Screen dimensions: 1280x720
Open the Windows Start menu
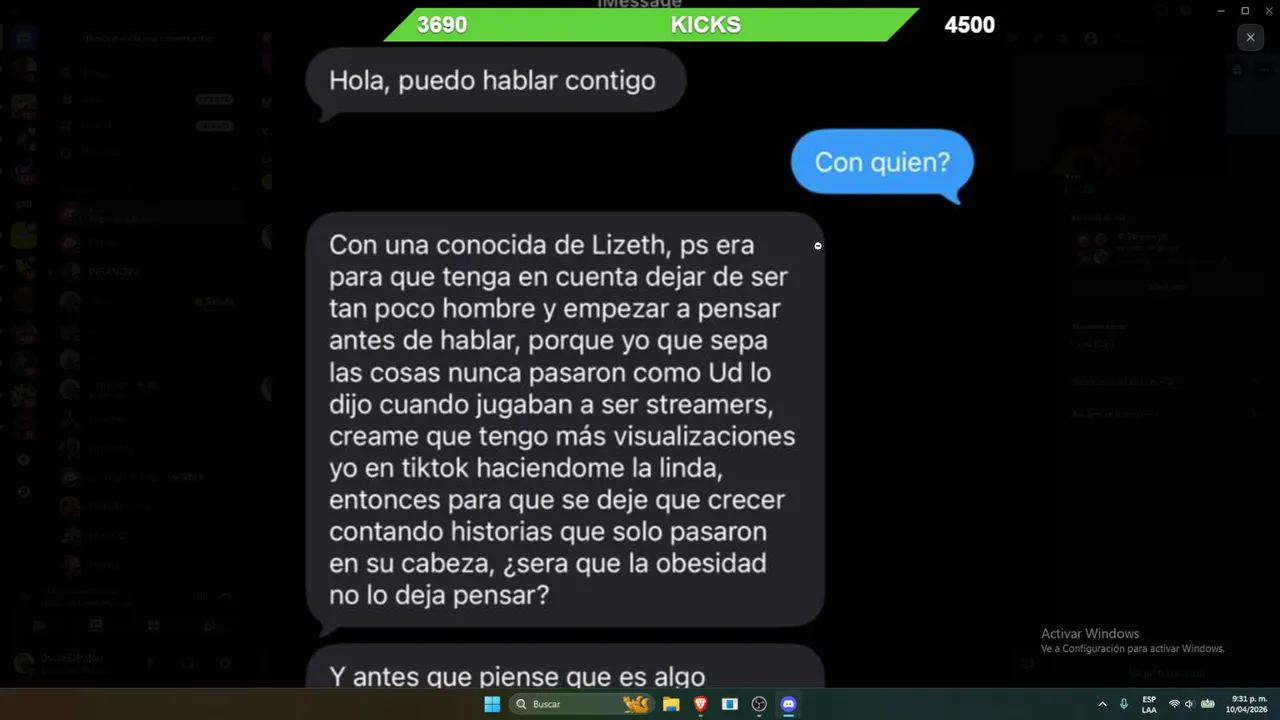[x=492, y=704]
